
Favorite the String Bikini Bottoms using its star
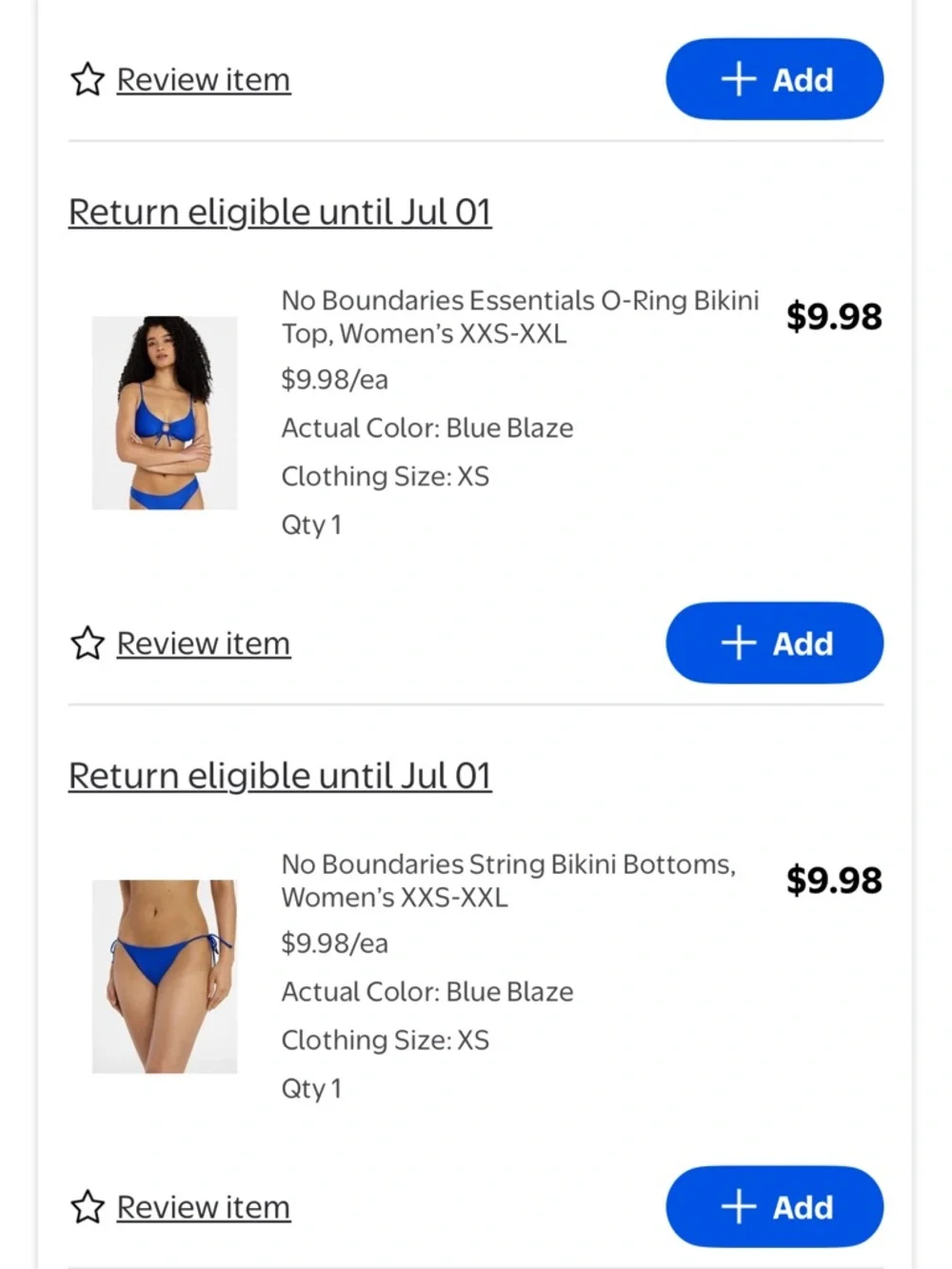coord(87,1207)
